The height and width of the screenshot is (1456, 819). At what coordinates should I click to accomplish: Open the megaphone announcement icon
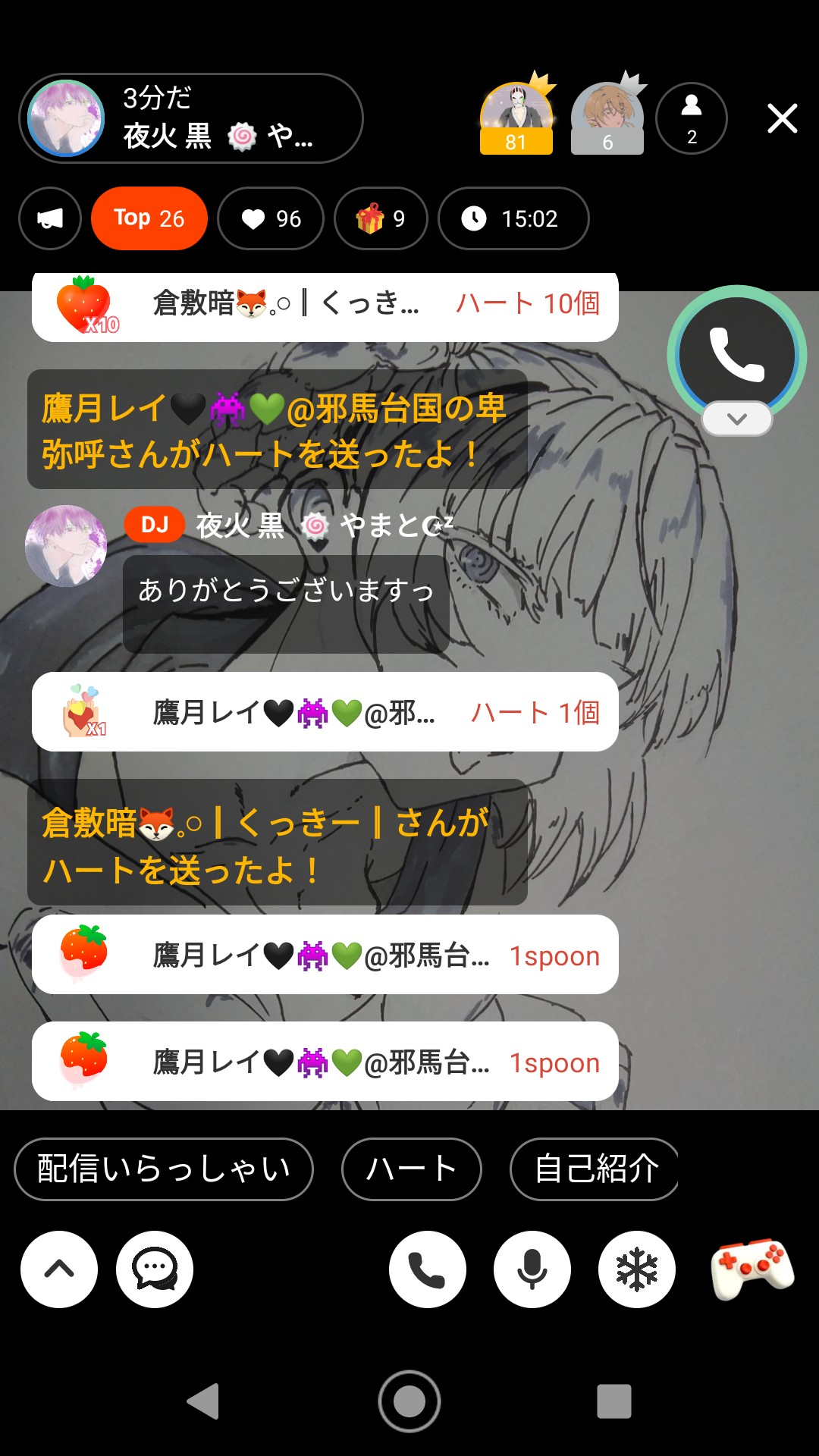(x=50, y=218)
